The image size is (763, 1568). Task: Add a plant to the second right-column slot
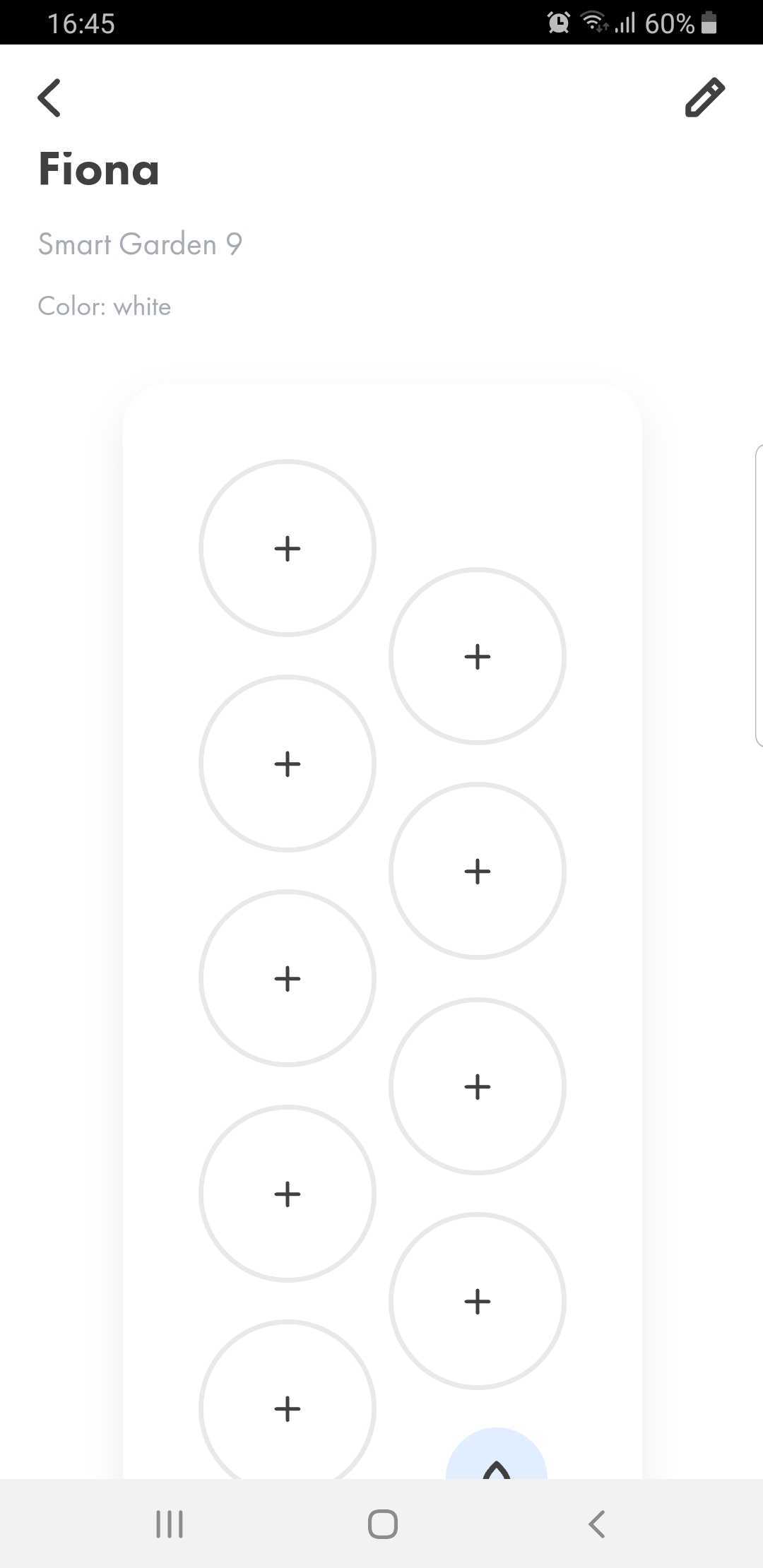478,871
